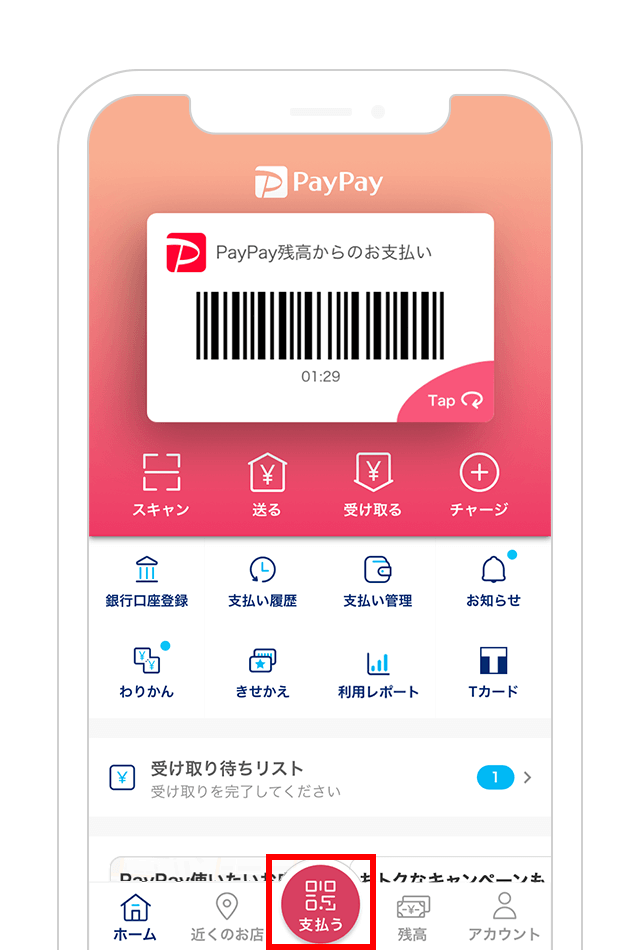
Task: Open bank account registration (銀行口座登録)
Action: pos(147,582)
